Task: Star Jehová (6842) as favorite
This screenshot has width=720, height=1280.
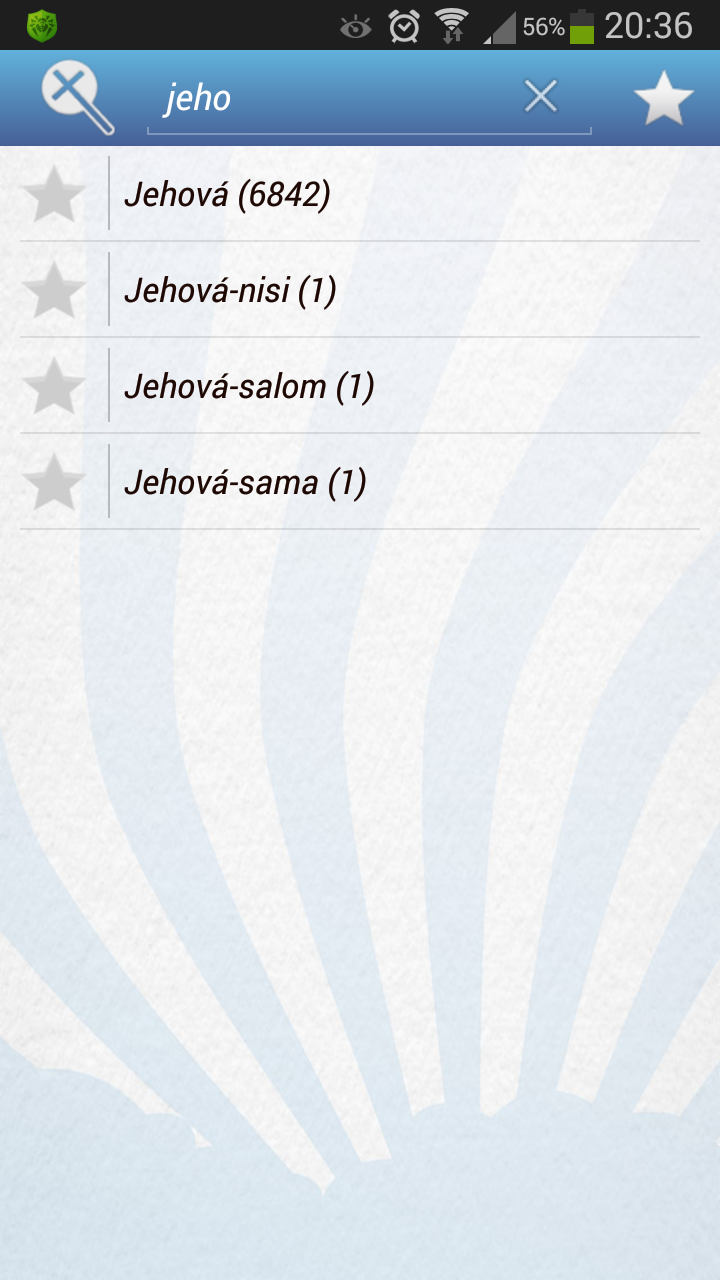Action: click(x=54, y=194)
